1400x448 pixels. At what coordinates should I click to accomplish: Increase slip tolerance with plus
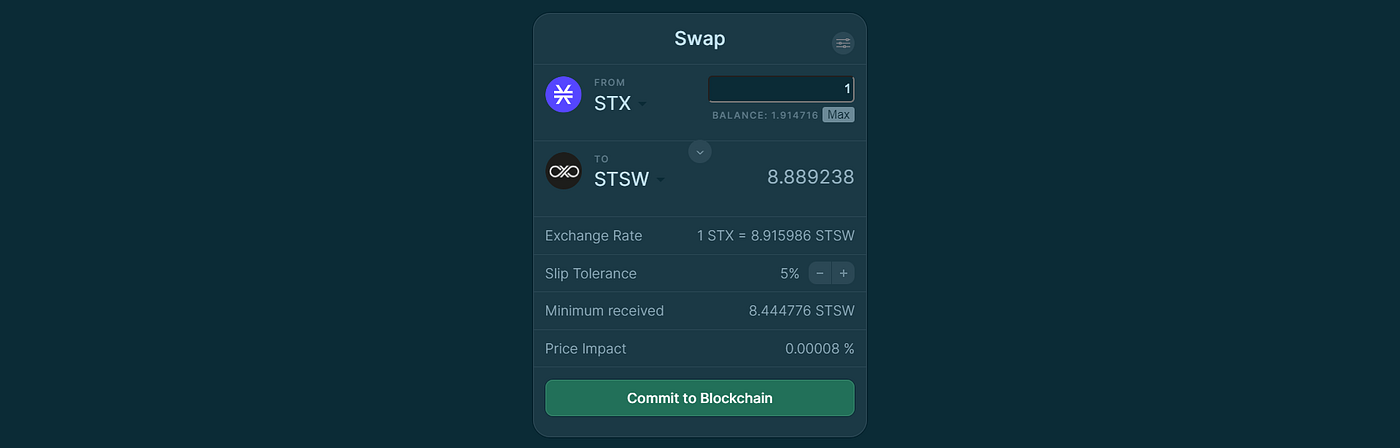coord(843,273)
